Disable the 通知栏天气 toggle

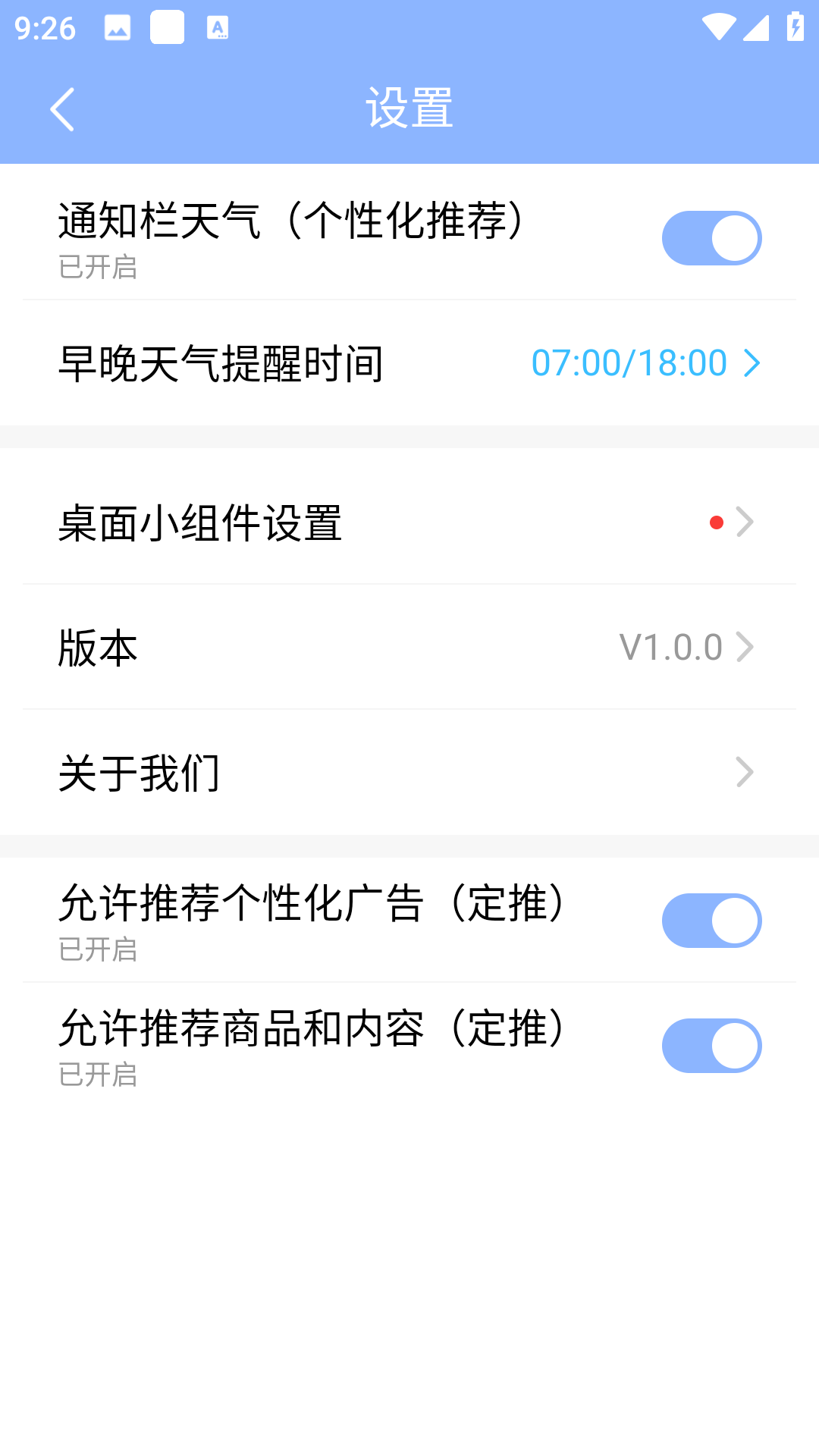[711, 238]
